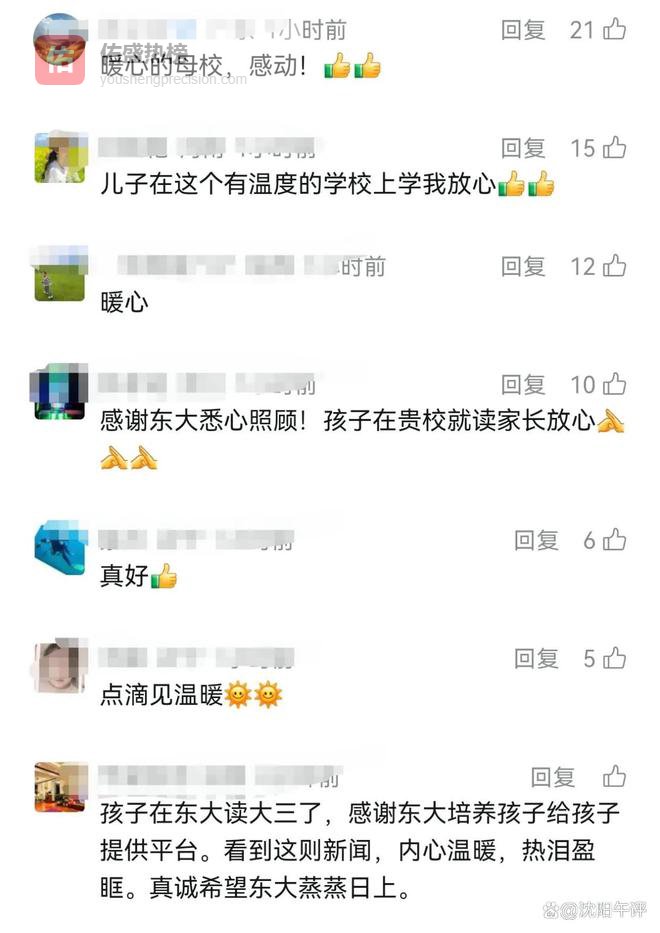Reply to the comment "真好"

536,540
